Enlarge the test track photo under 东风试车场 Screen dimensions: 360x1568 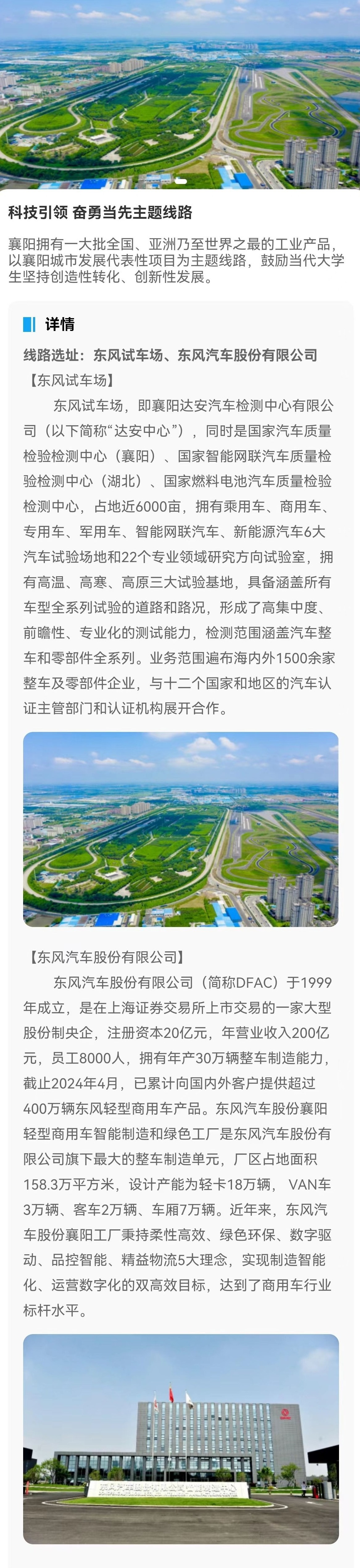pyautogui.click(x=180, y=829)
